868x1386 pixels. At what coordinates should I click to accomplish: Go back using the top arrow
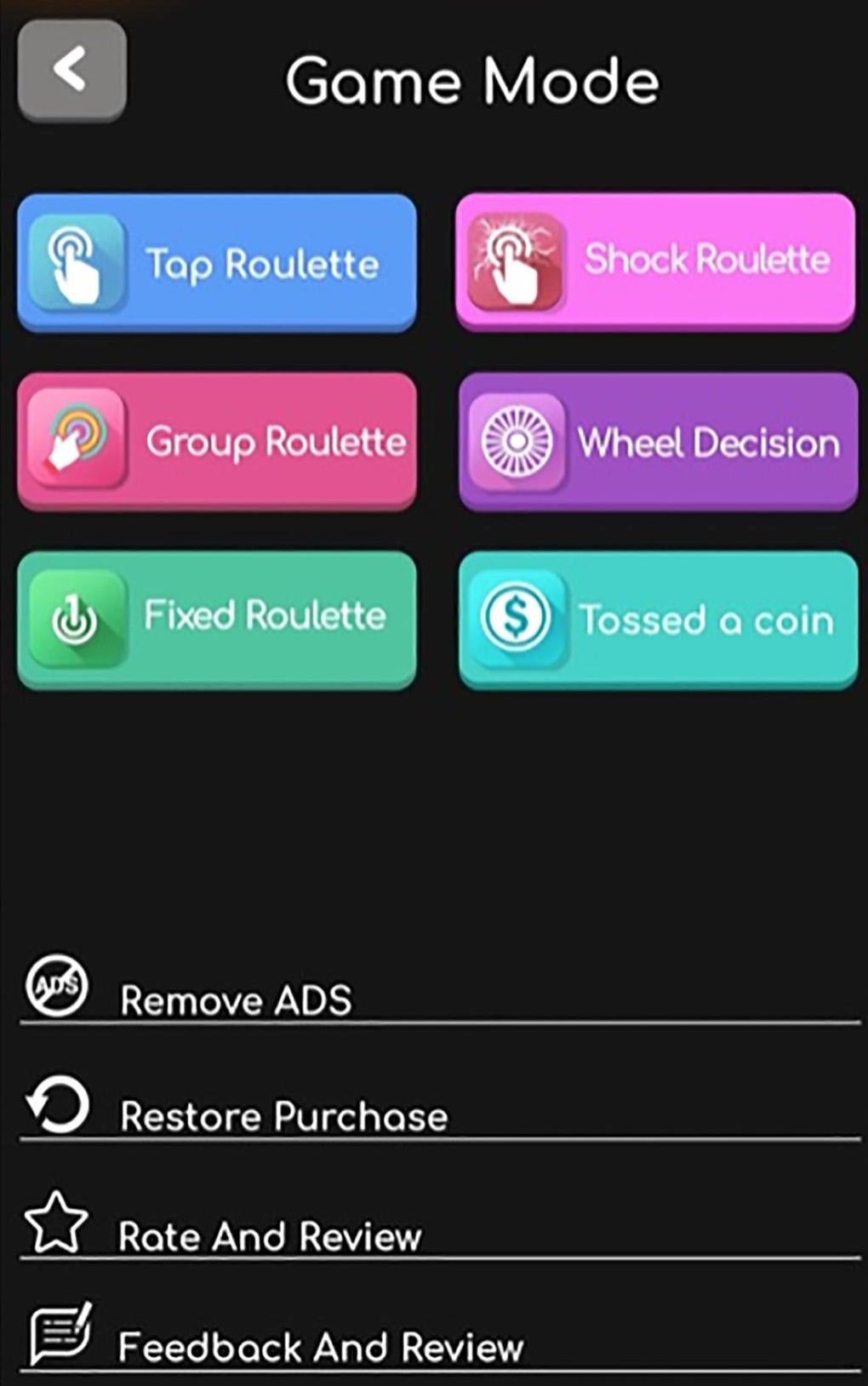coord(71,69)
